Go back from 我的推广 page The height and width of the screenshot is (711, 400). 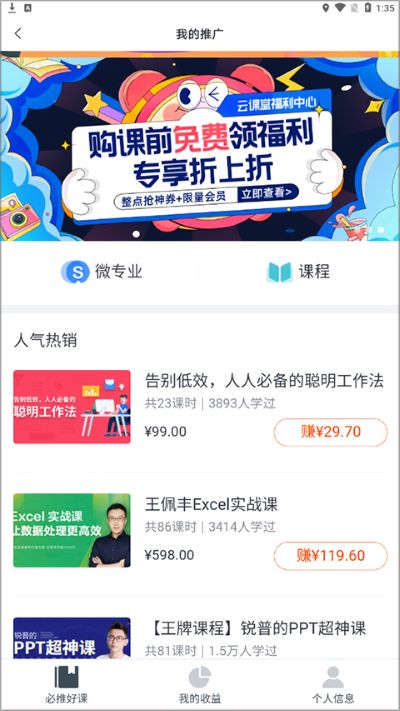pos(18,34)
